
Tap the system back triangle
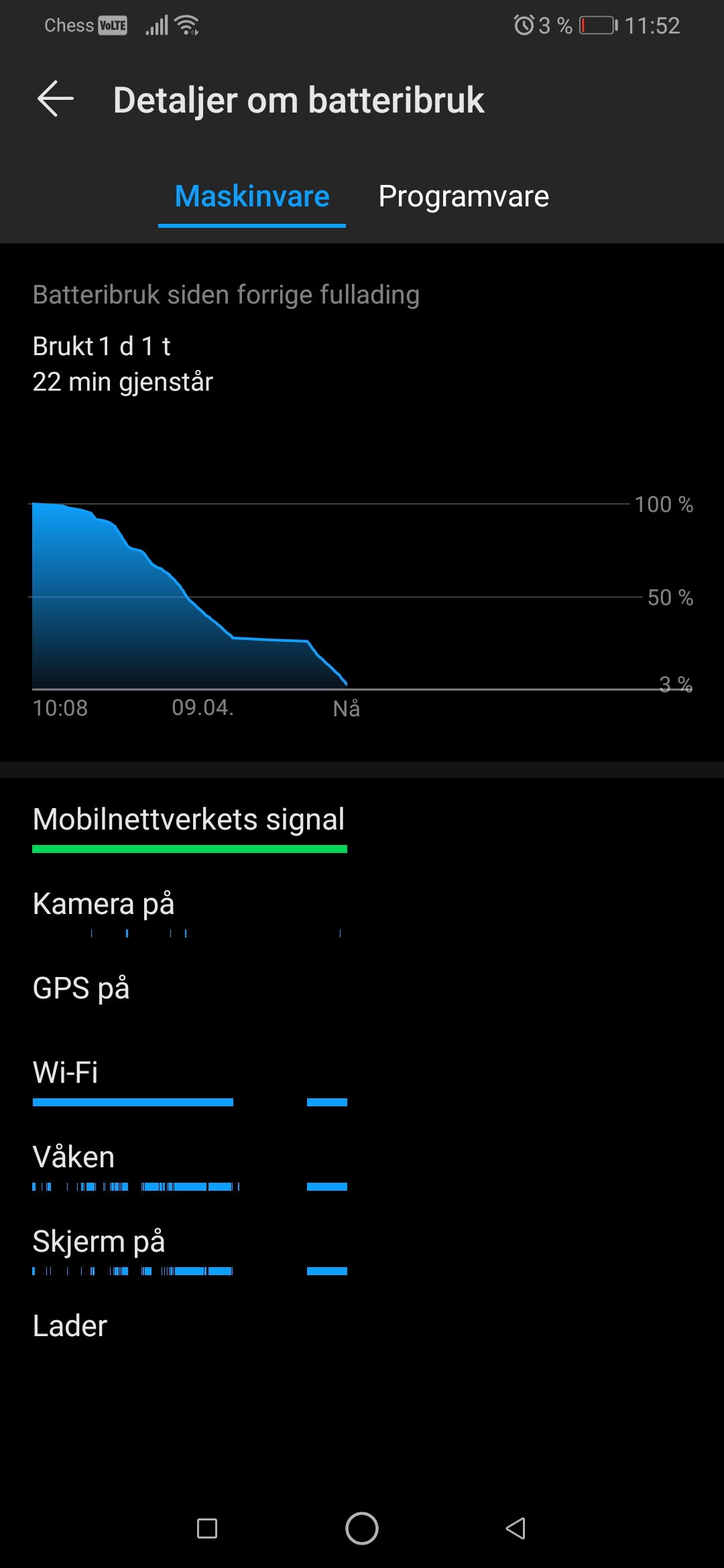(516, 1528)
